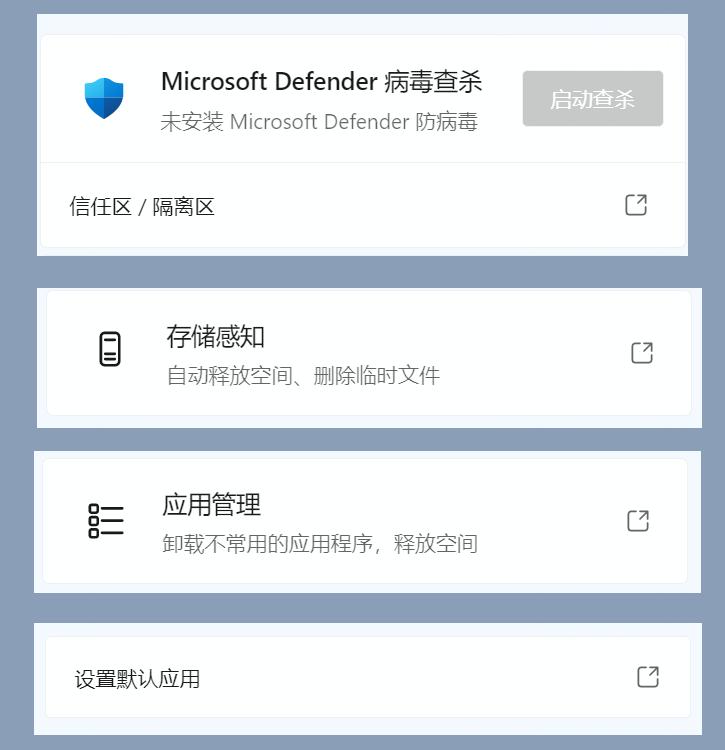Click the 未安装 Microsoft Defender 防病毒 status text

point(320,121)
